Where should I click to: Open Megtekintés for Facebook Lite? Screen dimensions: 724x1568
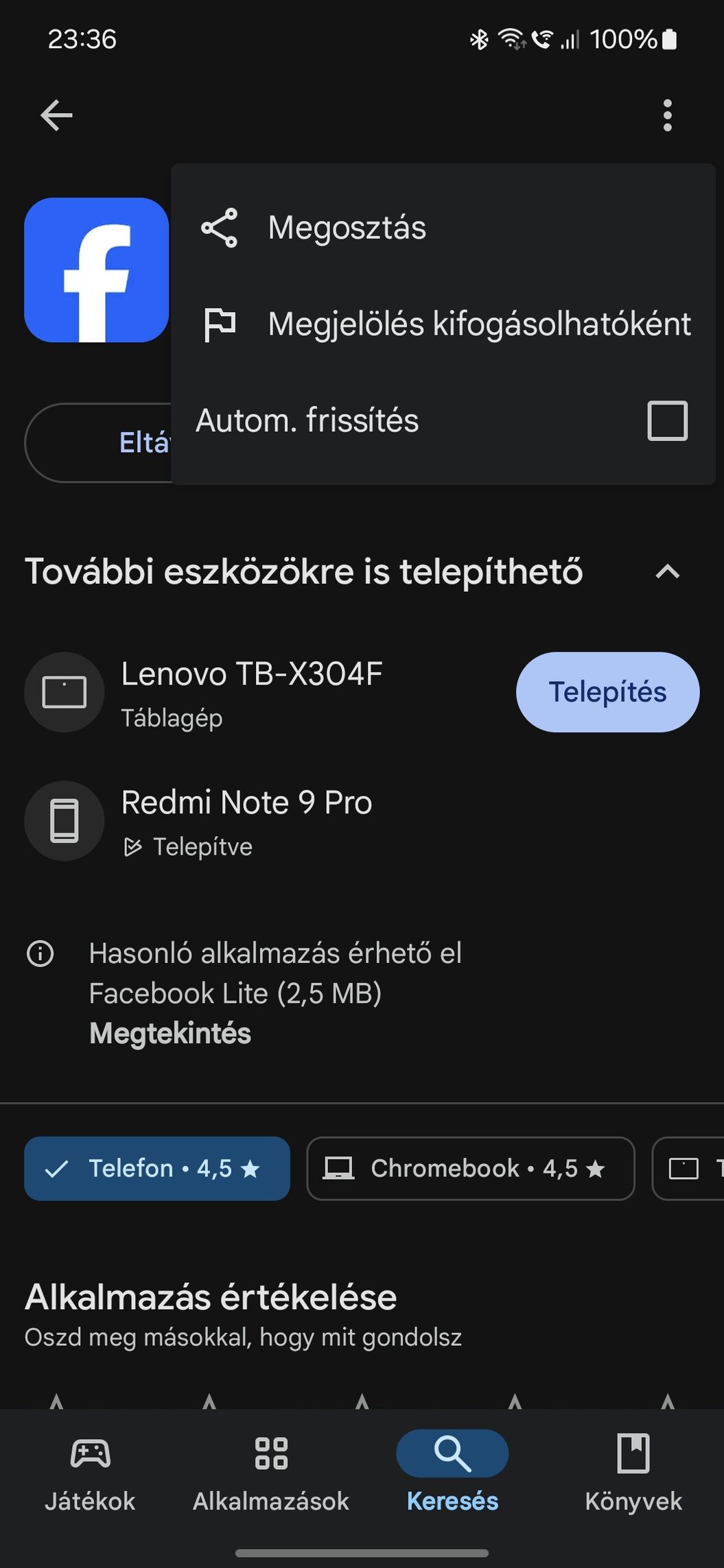coord(170,1033)
